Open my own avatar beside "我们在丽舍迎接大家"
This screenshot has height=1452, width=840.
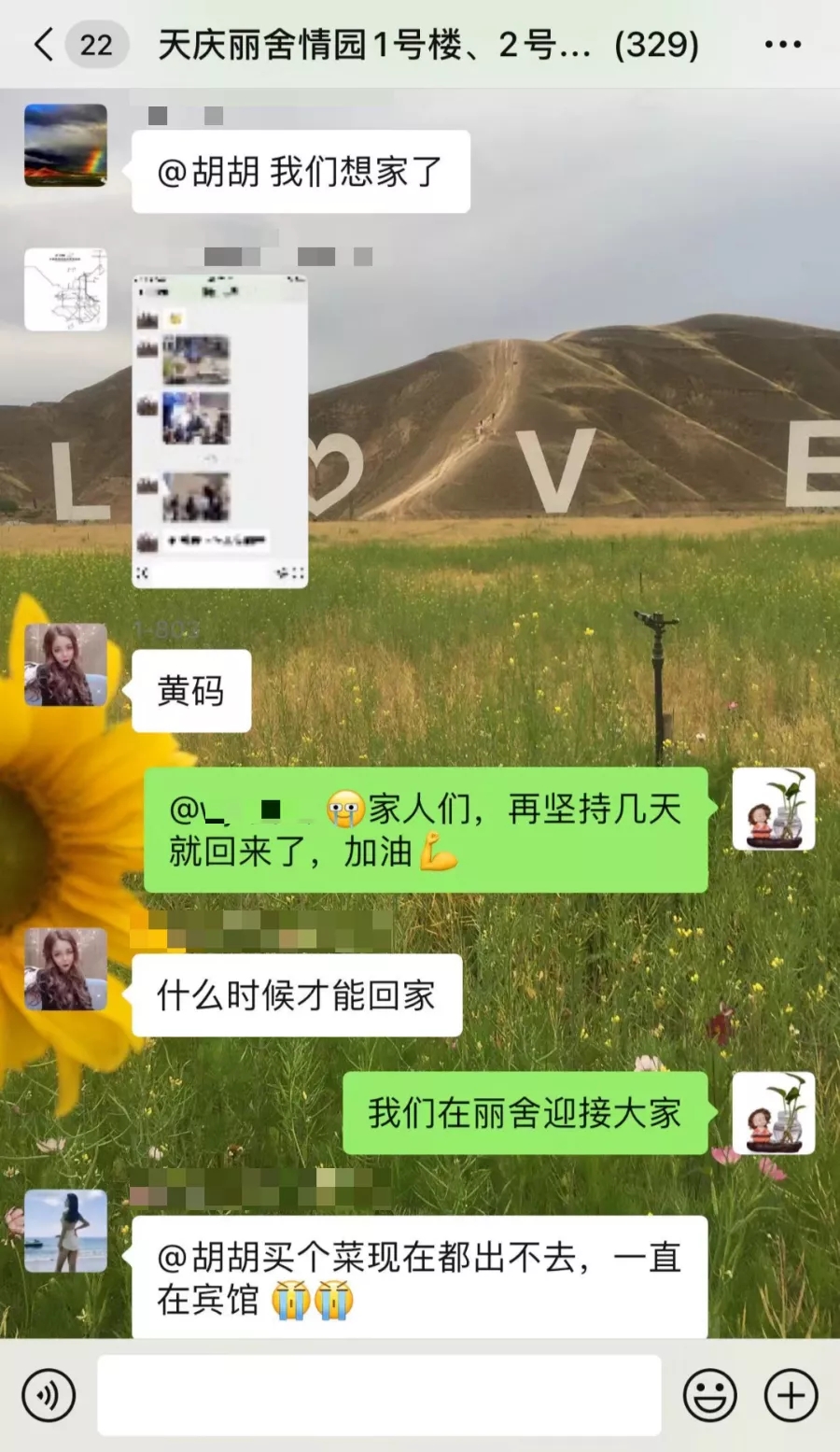[773, 1113]
